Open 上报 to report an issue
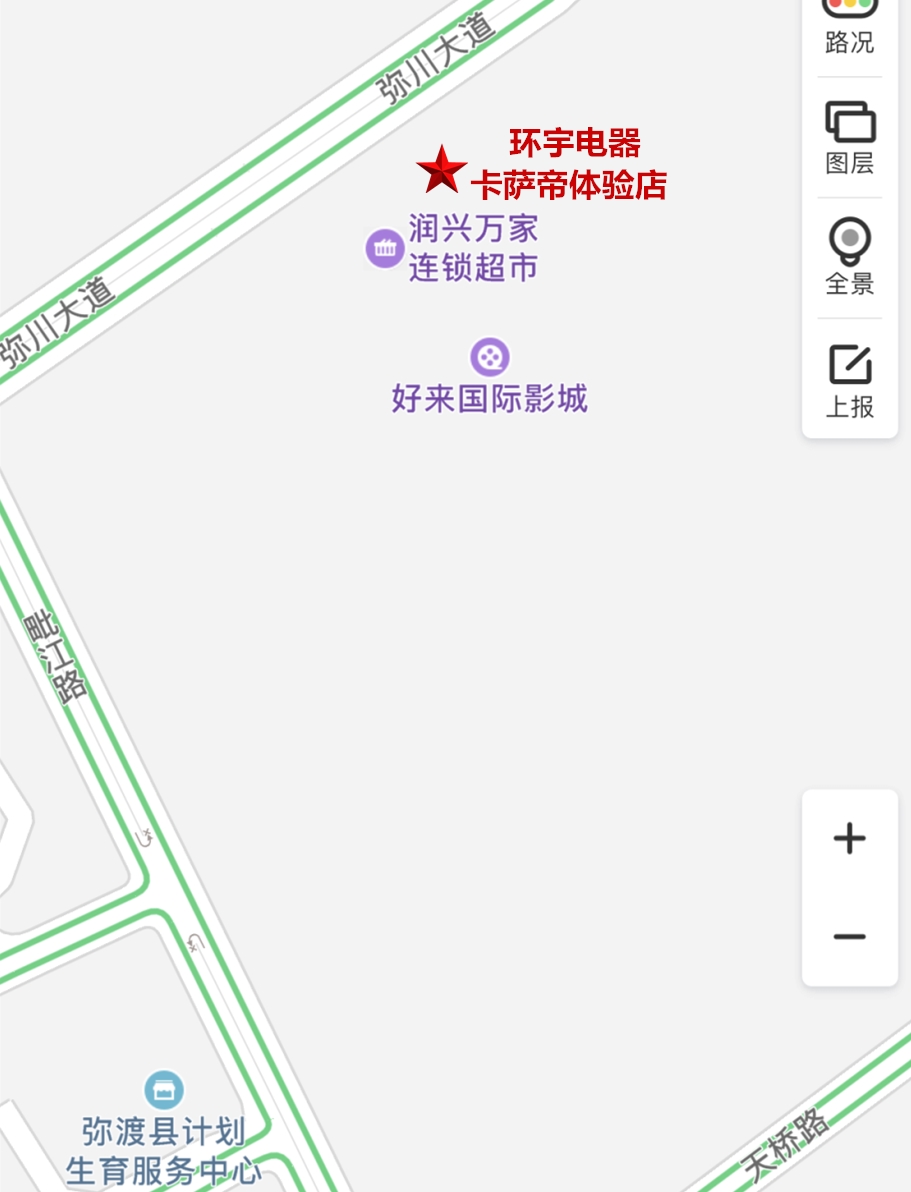This screenshot has width=911, height=1192. point(849,379)
